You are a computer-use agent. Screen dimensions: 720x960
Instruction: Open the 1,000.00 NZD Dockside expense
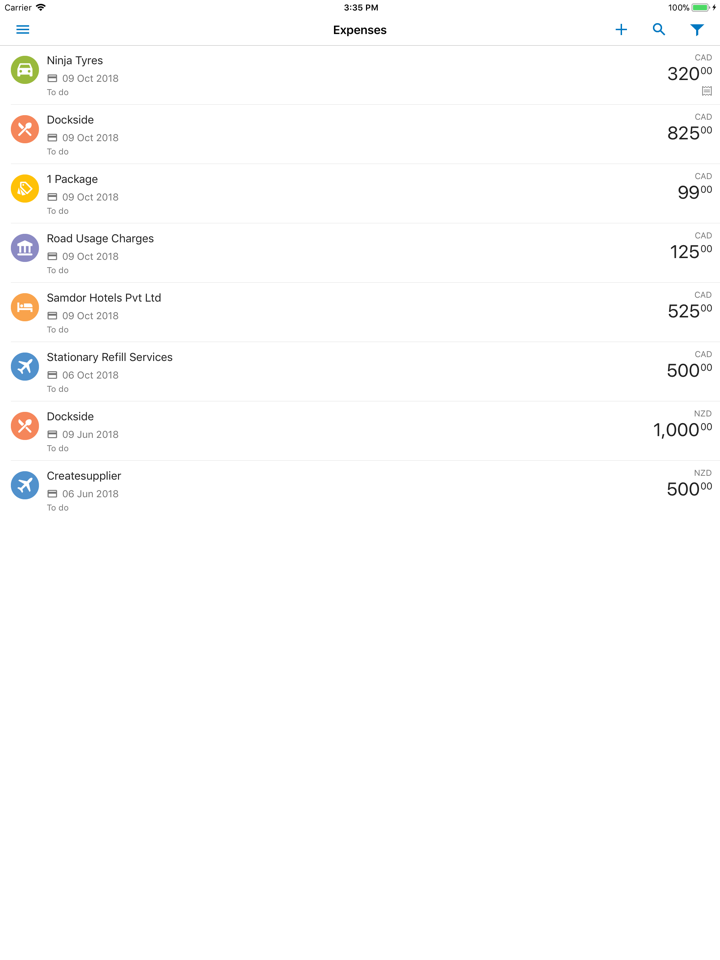[360, 431]
